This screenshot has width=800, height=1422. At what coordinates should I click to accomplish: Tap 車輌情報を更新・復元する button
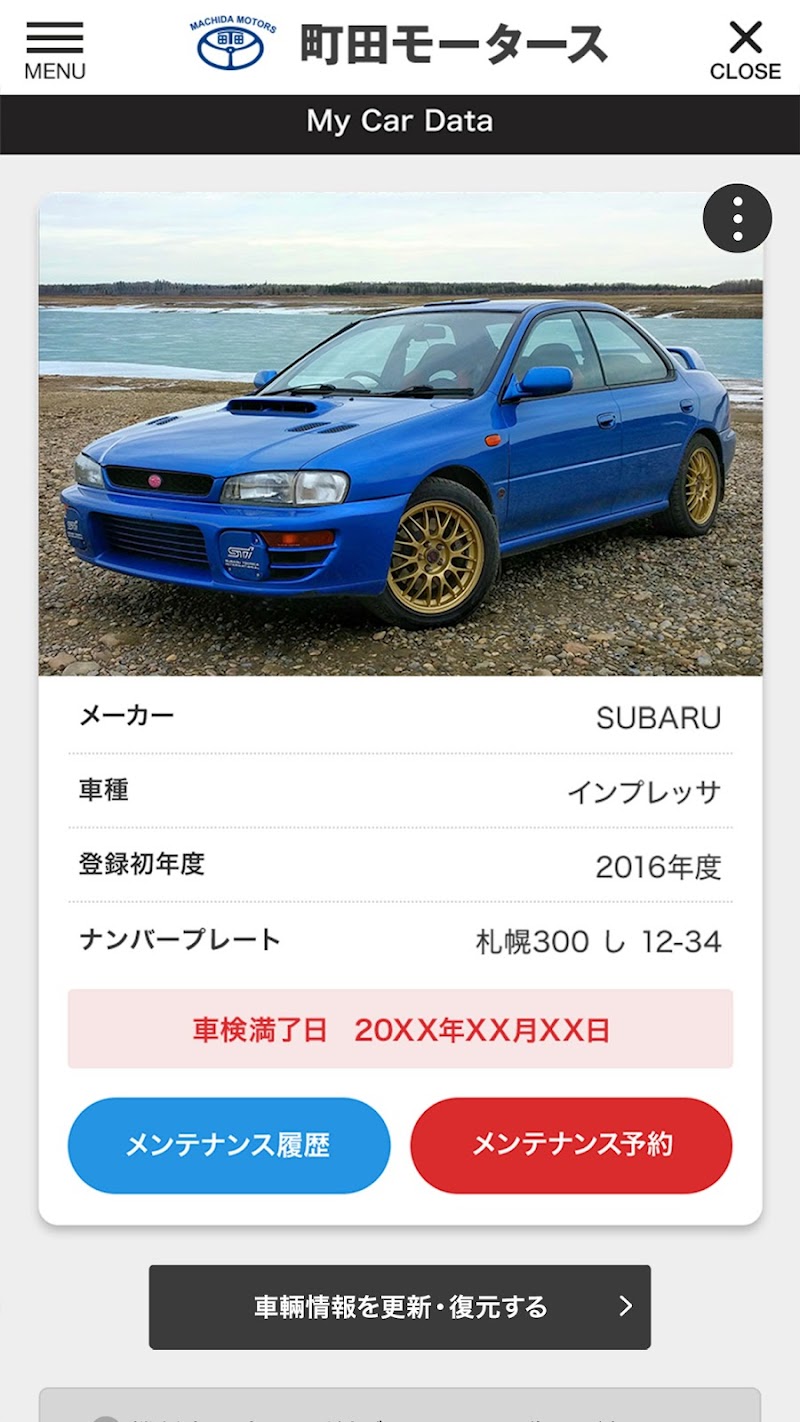click(400, 1307)
